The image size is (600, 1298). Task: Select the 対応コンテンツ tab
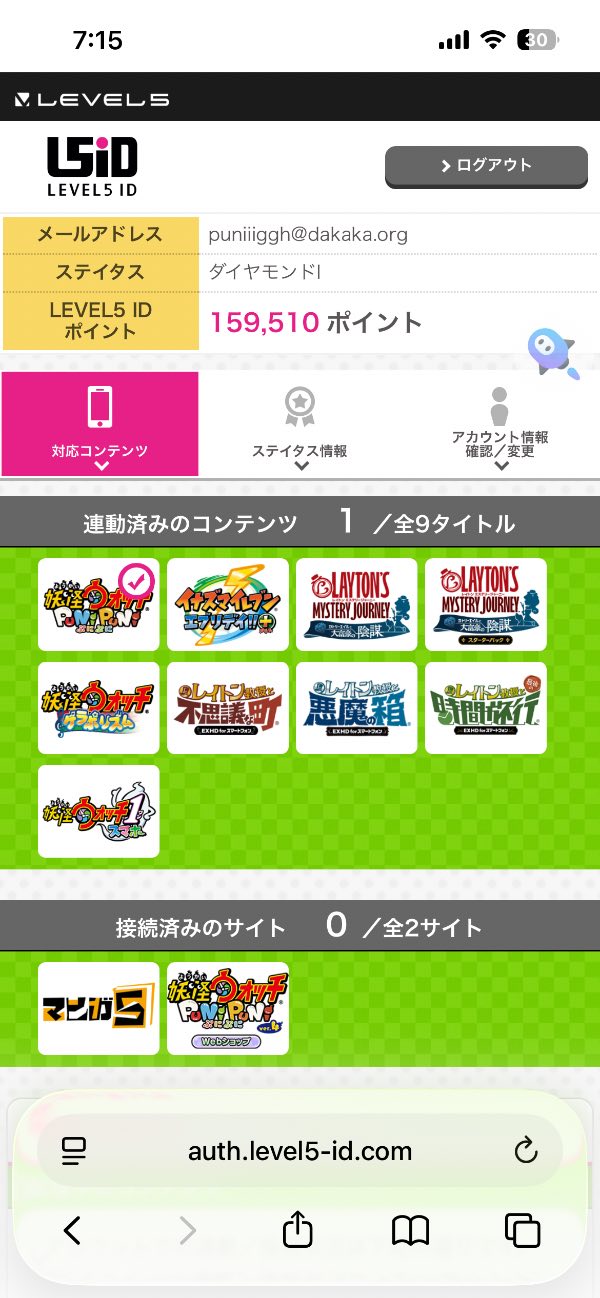[99, 424]
